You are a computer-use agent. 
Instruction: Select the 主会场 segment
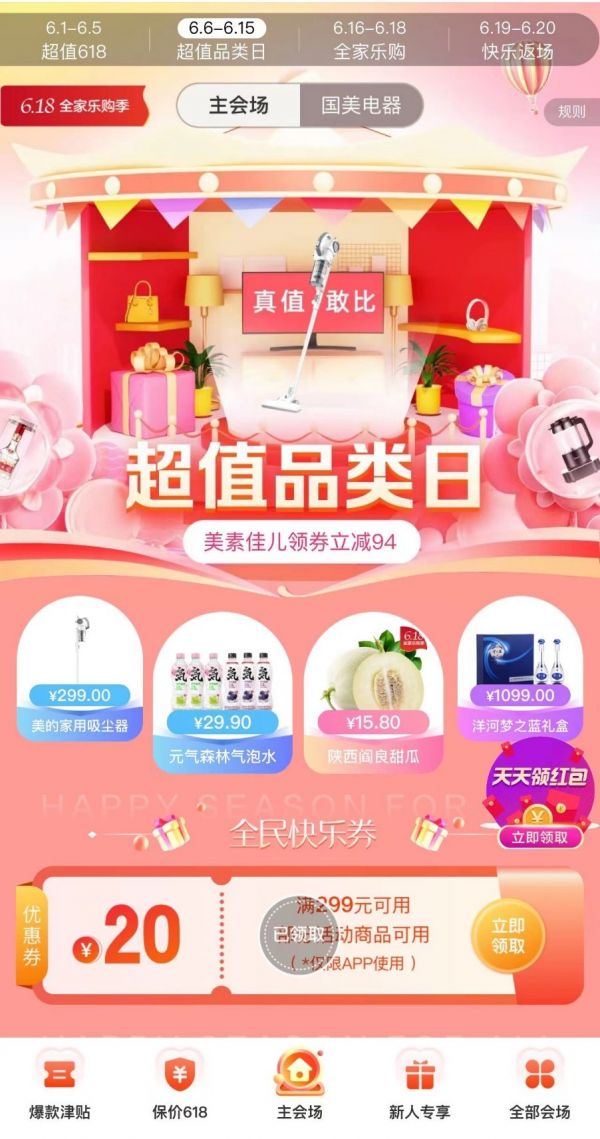click(x=238, y=105)
